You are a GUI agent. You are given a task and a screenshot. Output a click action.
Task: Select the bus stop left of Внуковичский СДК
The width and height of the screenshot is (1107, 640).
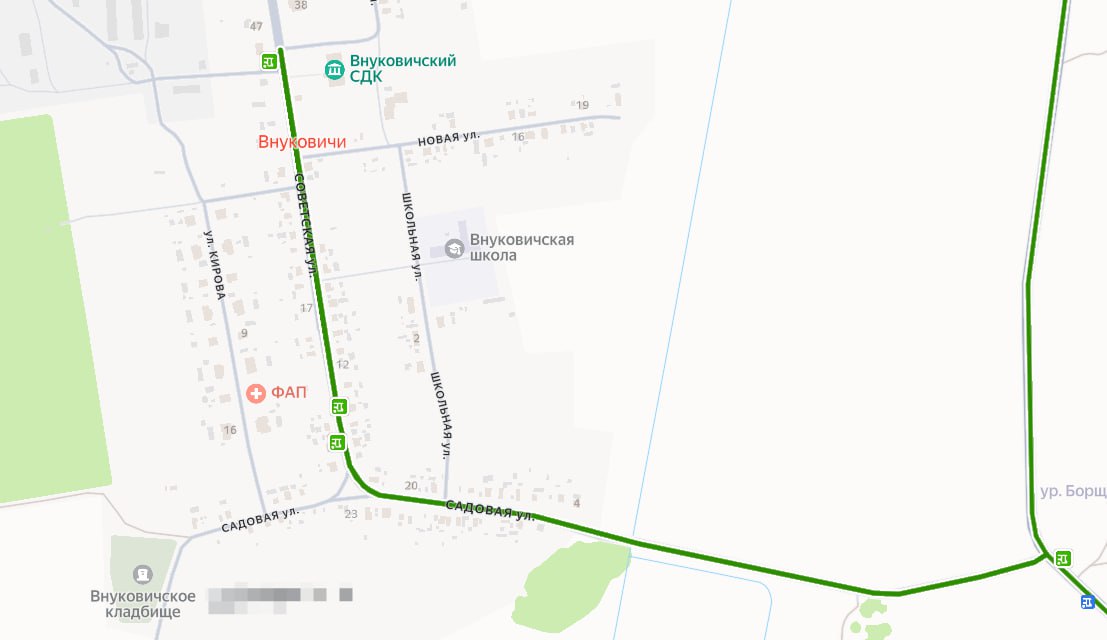click(269, 62)
